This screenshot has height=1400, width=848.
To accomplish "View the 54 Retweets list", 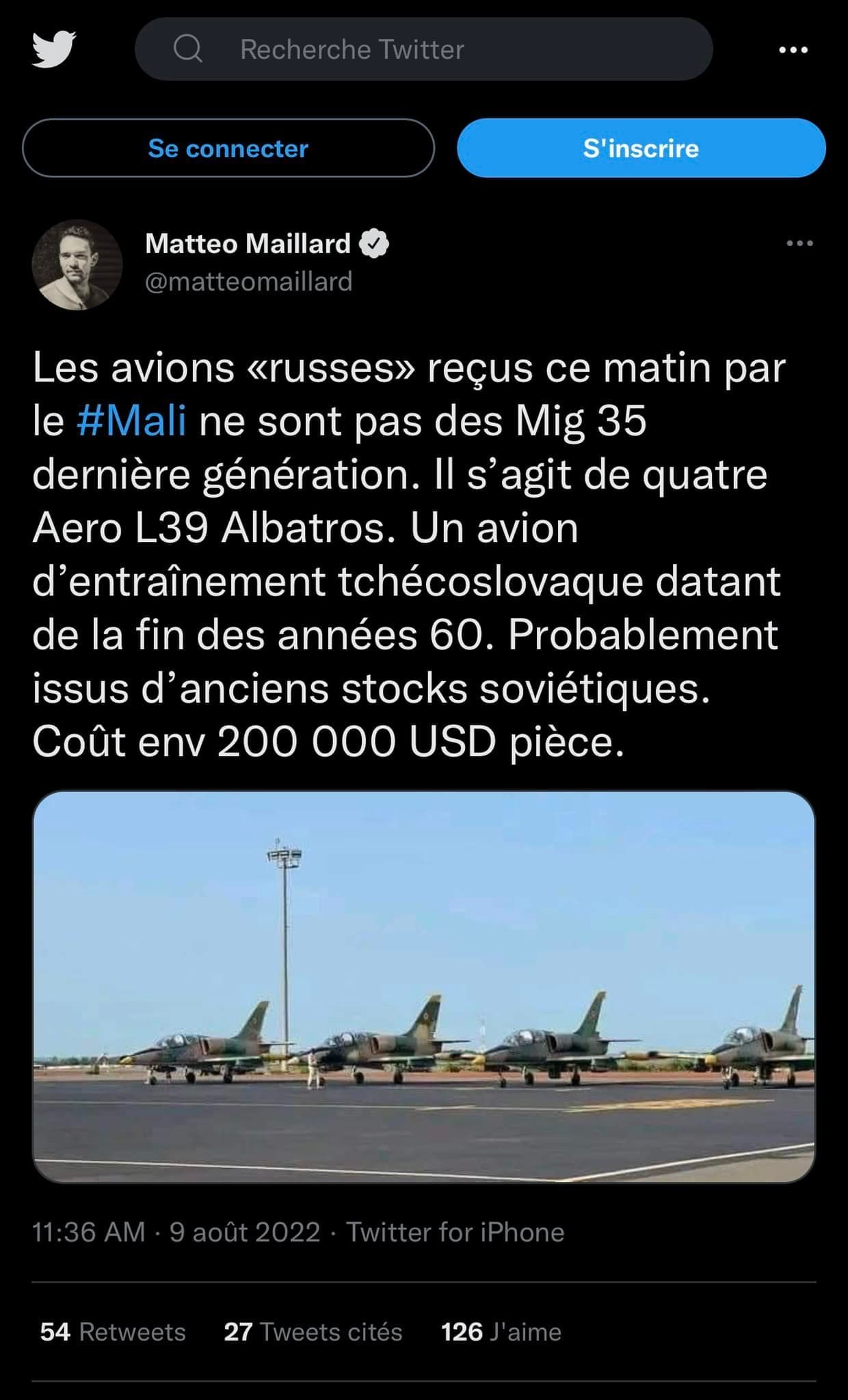I will click(113, 1332).
